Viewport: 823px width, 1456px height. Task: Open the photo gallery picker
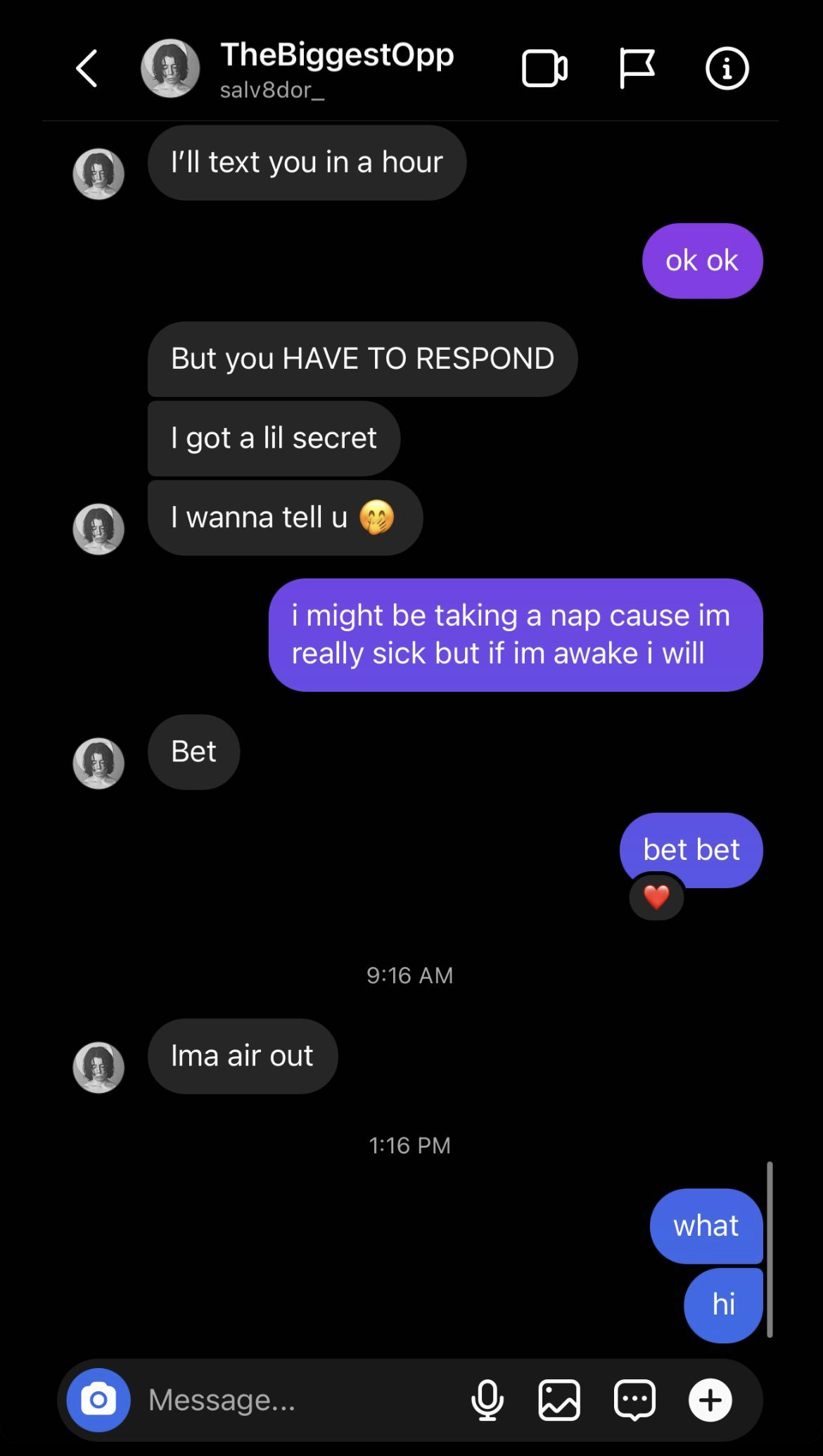pos(559,1400)
